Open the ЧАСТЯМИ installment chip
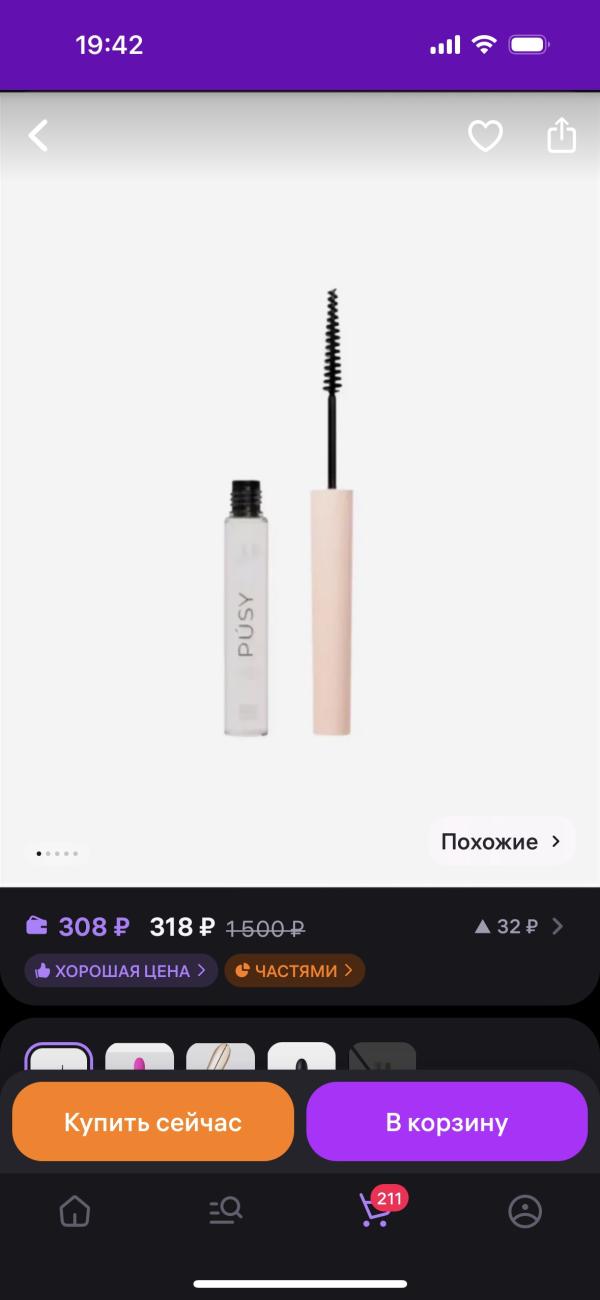Image resolution: width=600 pixels, height=1300 pixels. (x=294, y=970)
